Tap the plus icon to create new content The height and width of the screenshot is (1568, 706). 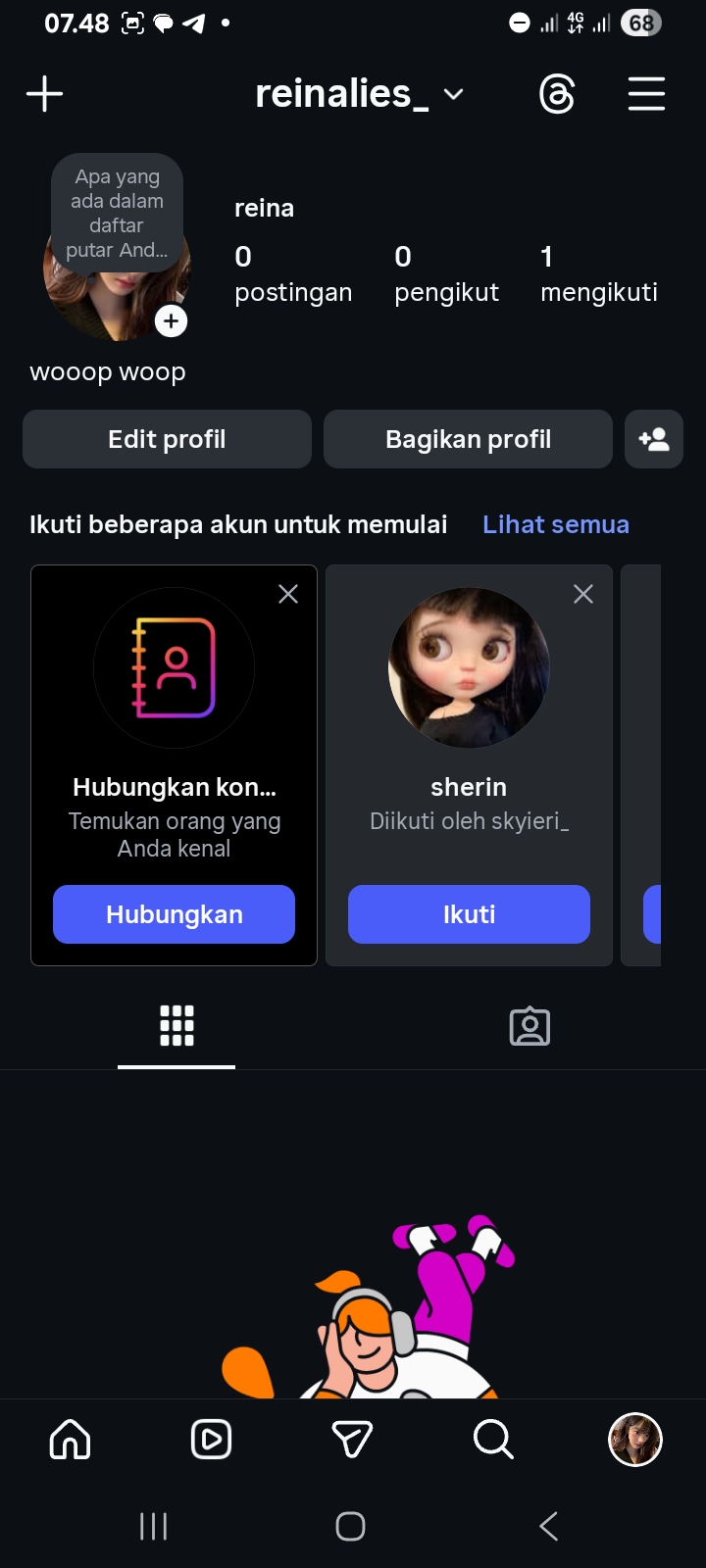[x=44, y=94]
